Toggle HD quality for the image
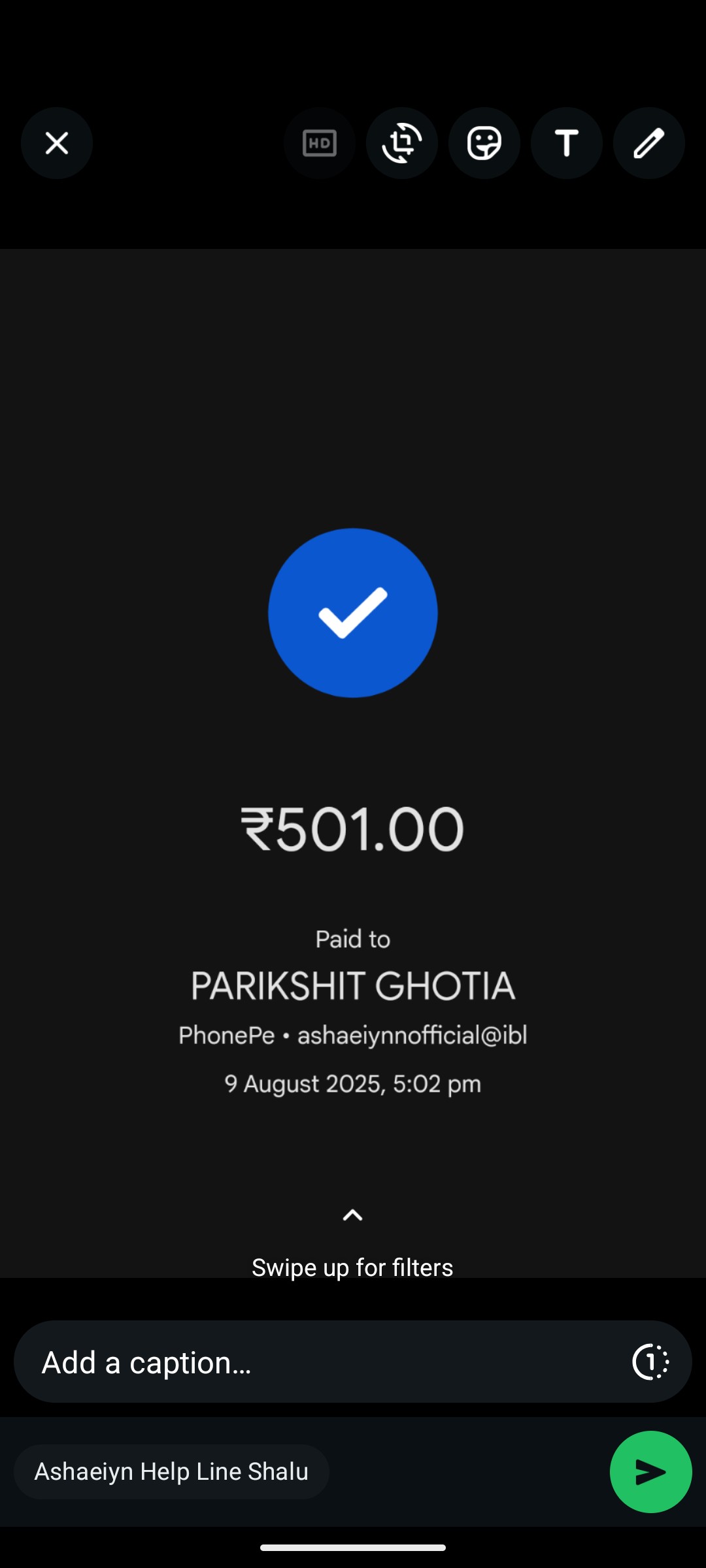This screenshot has height=1568, width=706. click(320, 143)
